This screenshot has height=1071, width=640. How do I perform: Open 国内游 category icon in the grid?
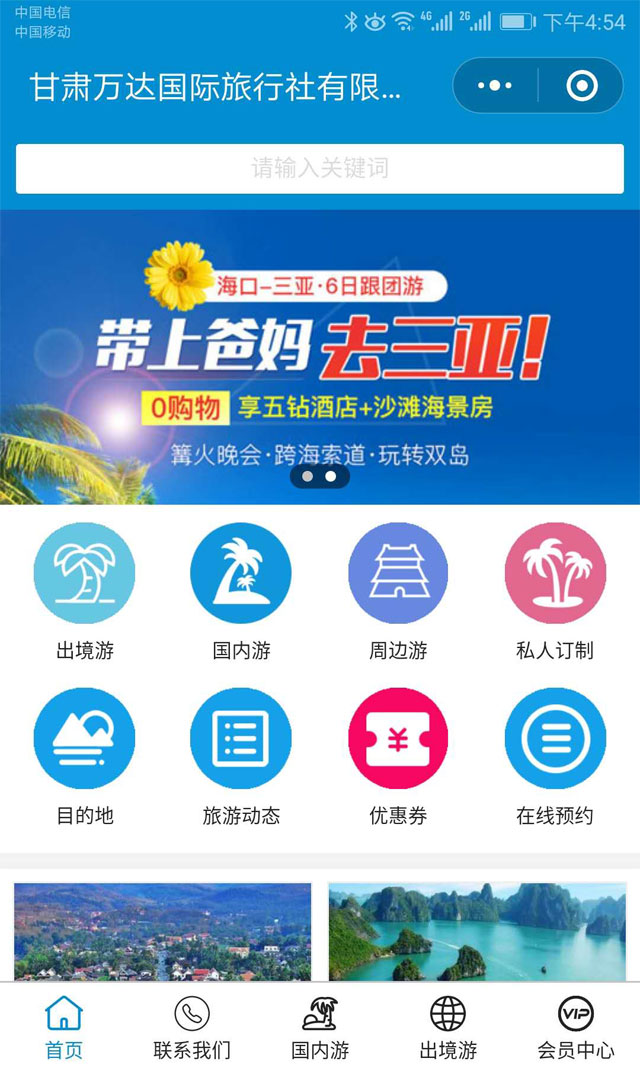point(241,575)
